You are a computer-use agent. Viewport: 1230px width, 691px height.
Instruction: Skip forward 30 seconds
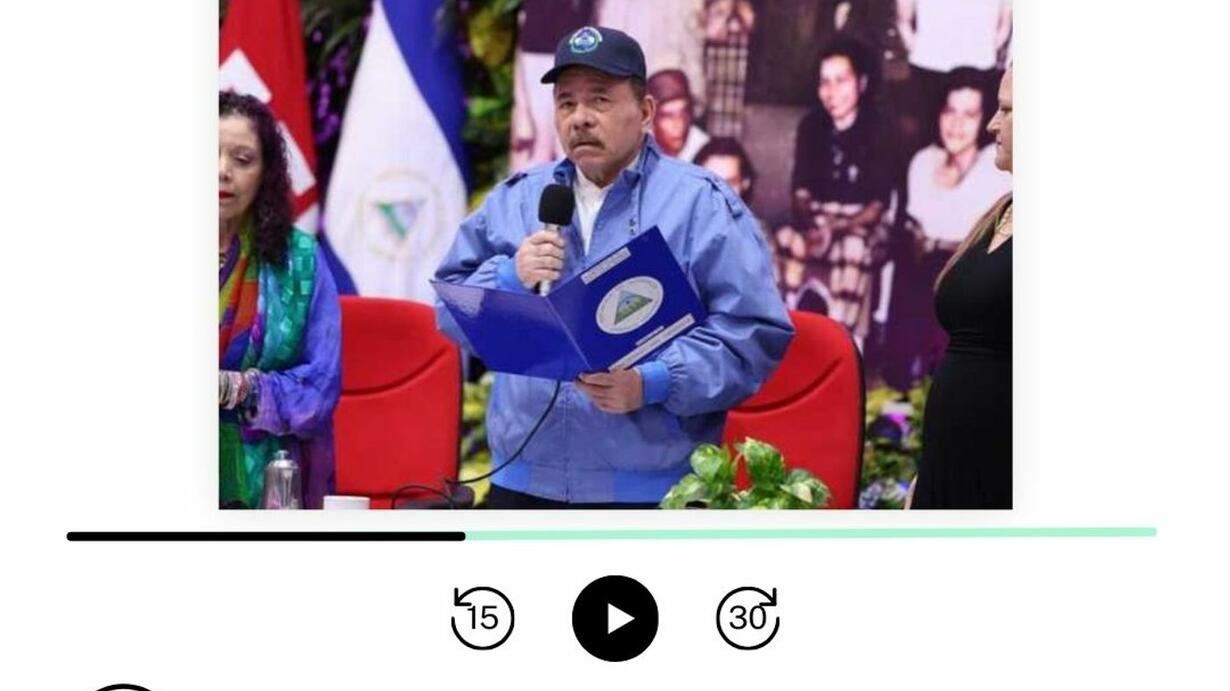point(748,617)
